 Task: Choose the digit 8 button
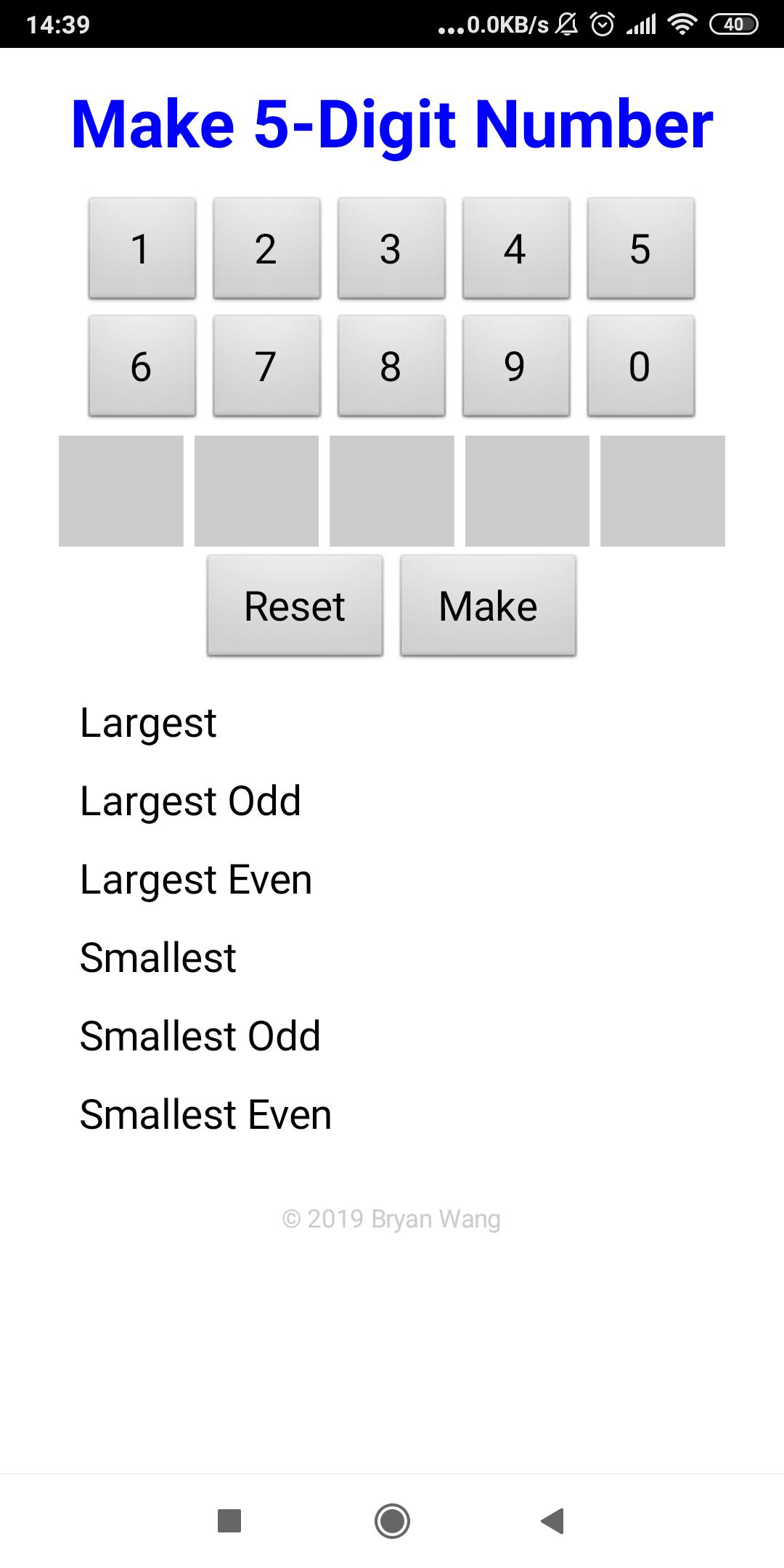pyautogui.click(x=391, y=366)
